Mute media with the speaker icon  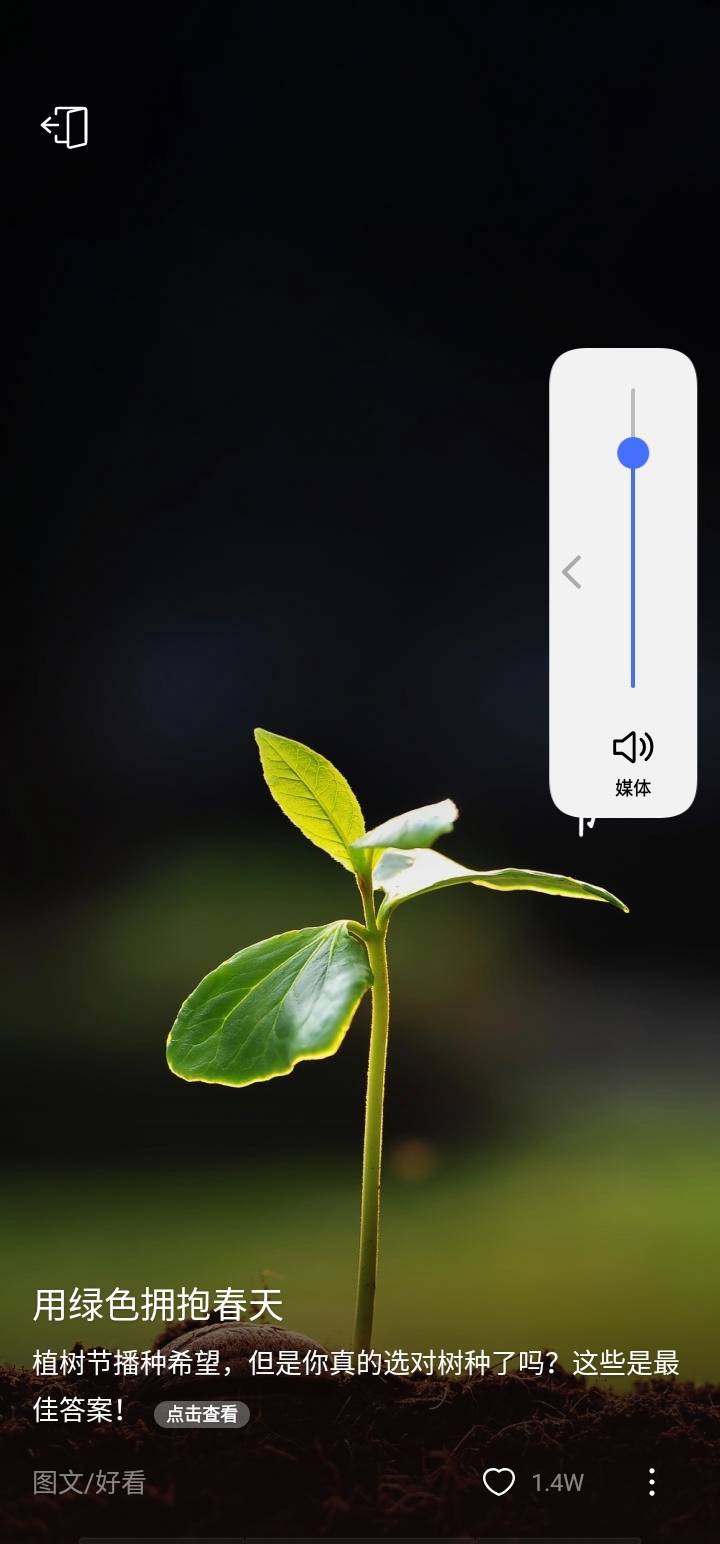pyautogui.click(x=632, y=747)
